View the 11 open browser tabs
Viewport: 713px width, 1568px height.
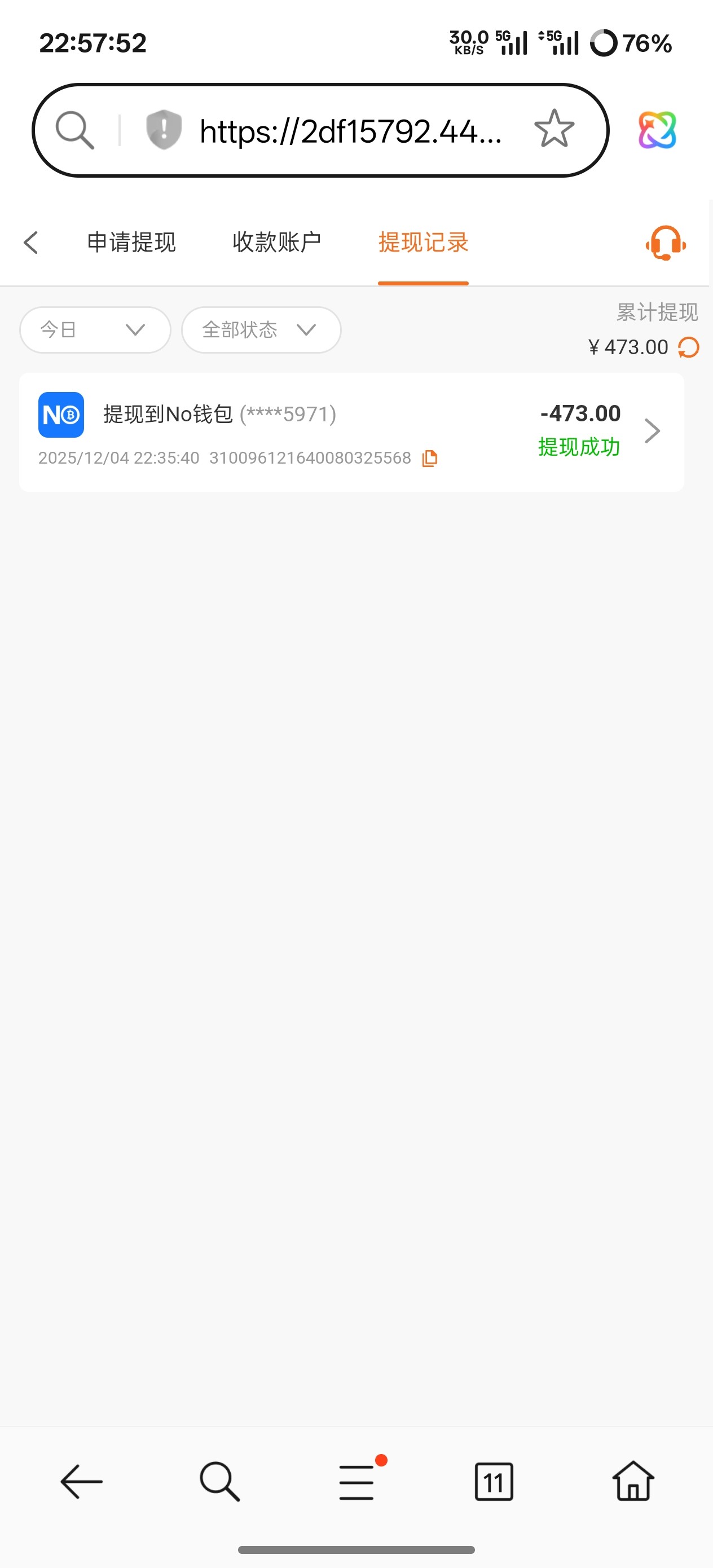(493, 1482)
